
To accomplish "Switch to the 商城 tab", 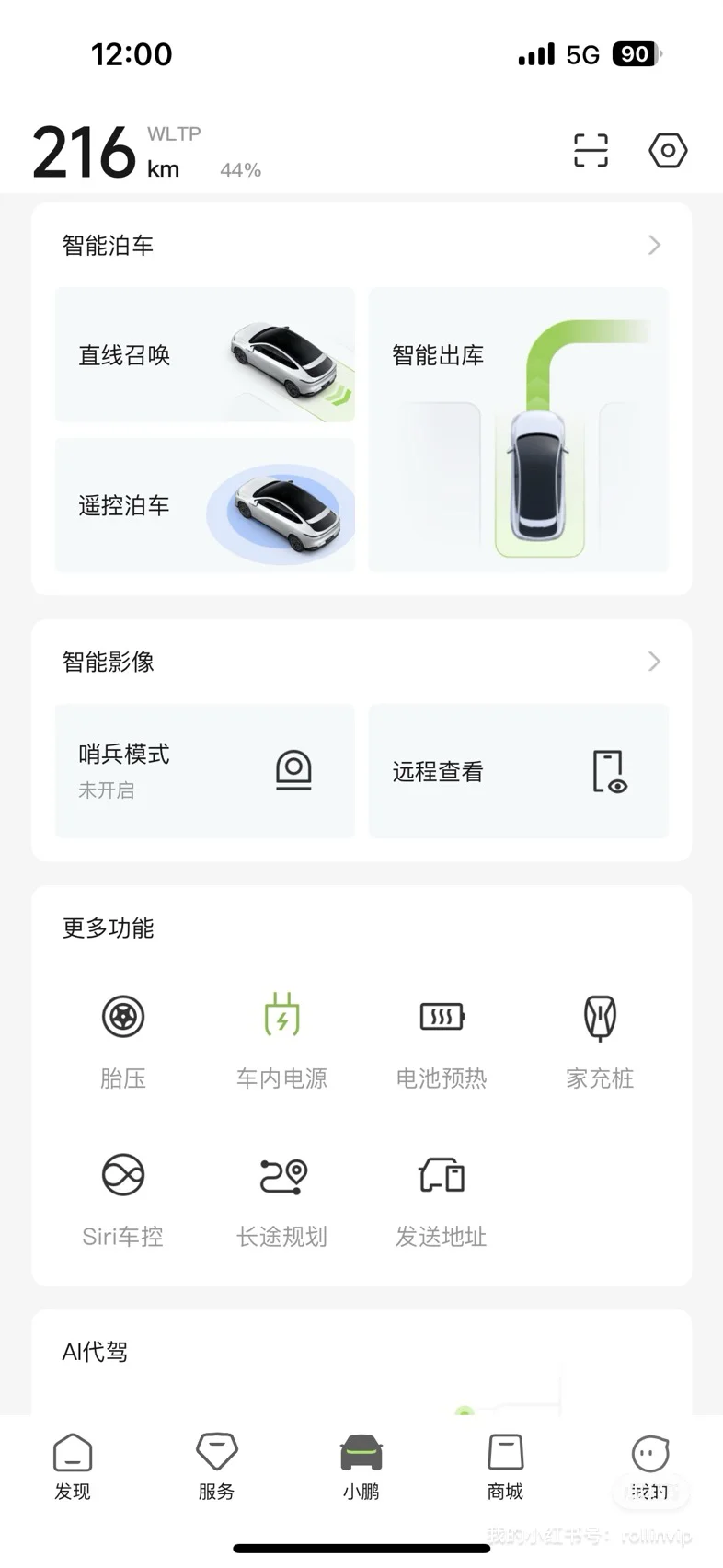I will coord(505,1468).
